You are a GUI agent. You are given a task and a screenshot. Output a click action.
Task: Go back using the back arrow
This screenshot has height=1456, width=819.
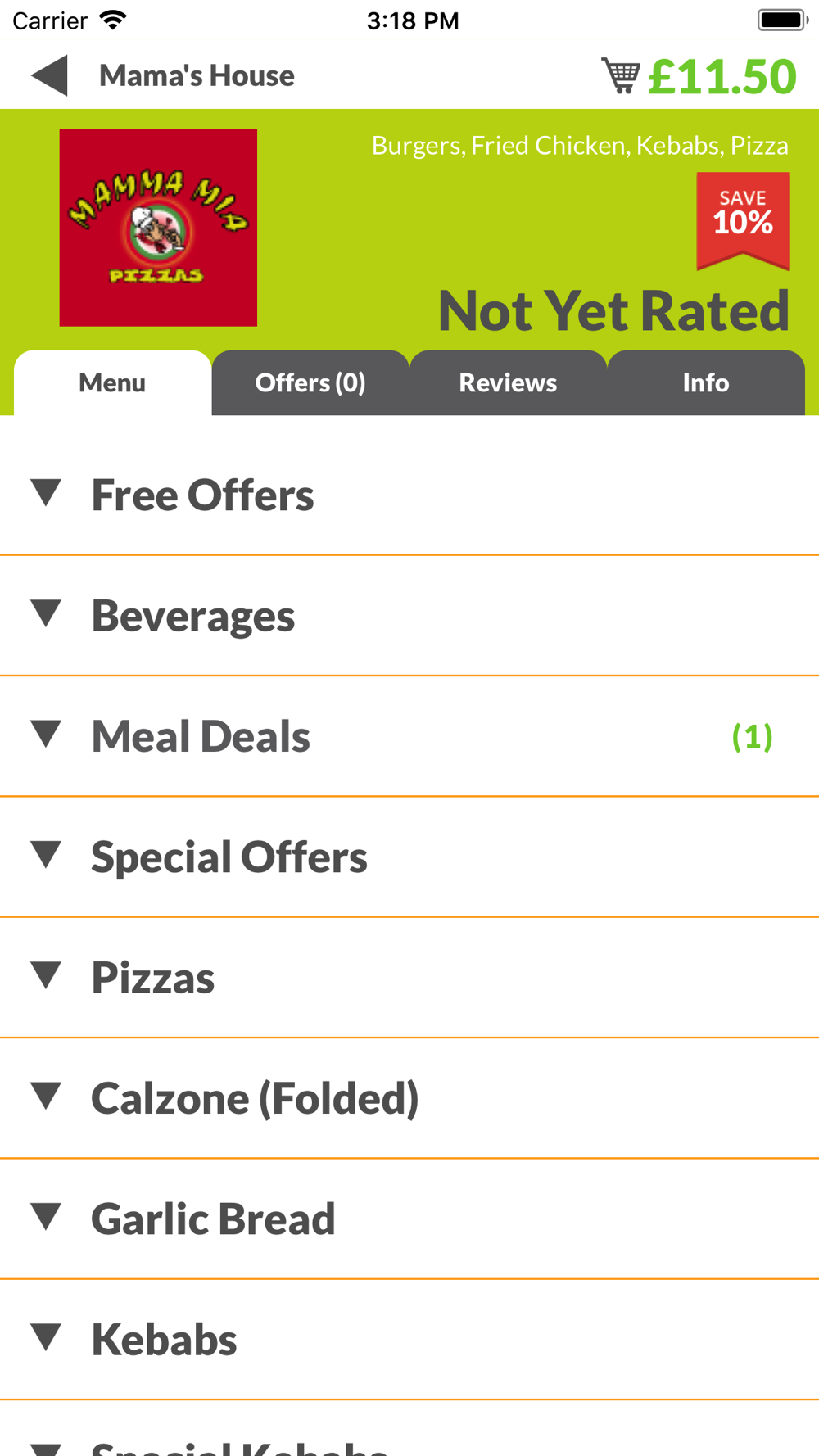pyautogui.click(x=49, y=76)
